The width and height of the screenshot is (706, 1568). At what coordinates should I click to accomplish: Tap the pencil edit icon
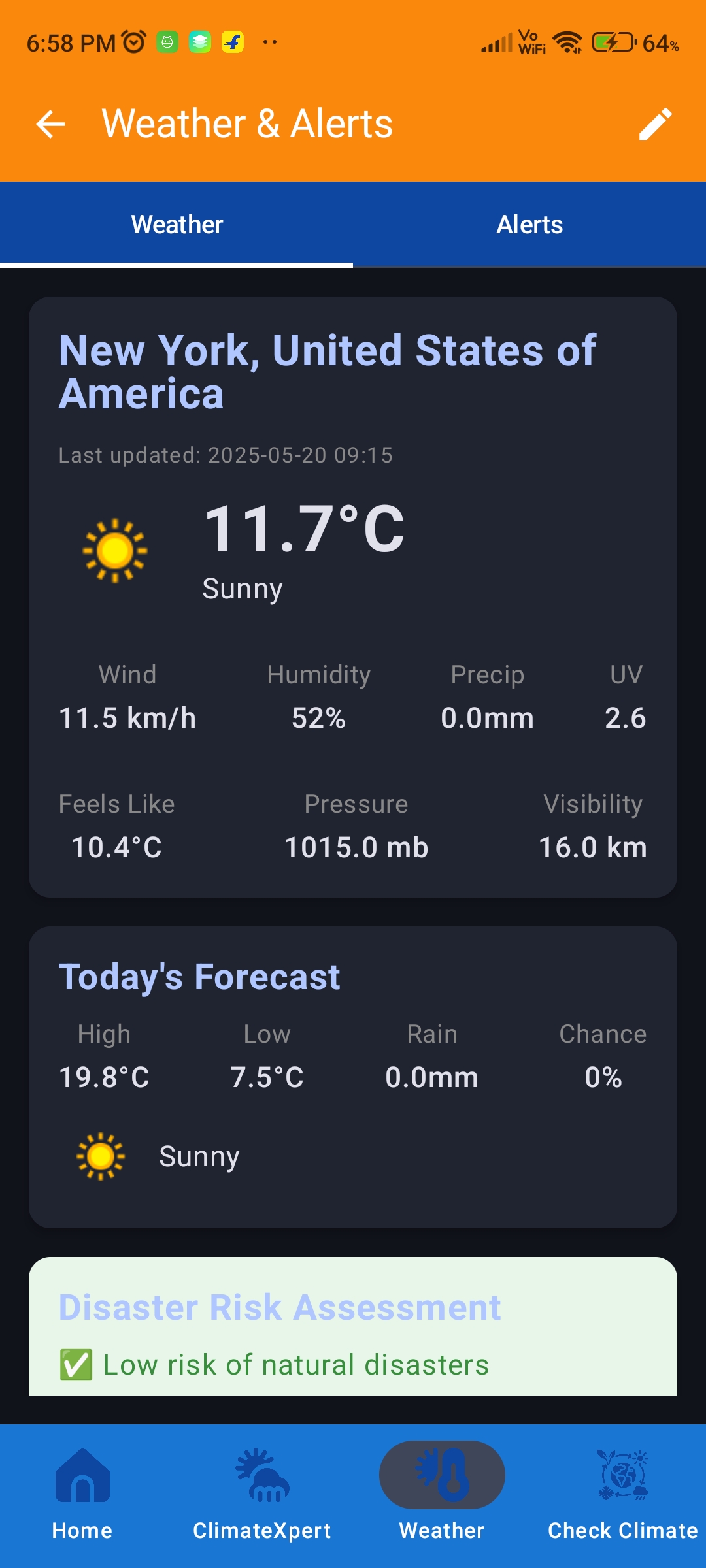654,124
